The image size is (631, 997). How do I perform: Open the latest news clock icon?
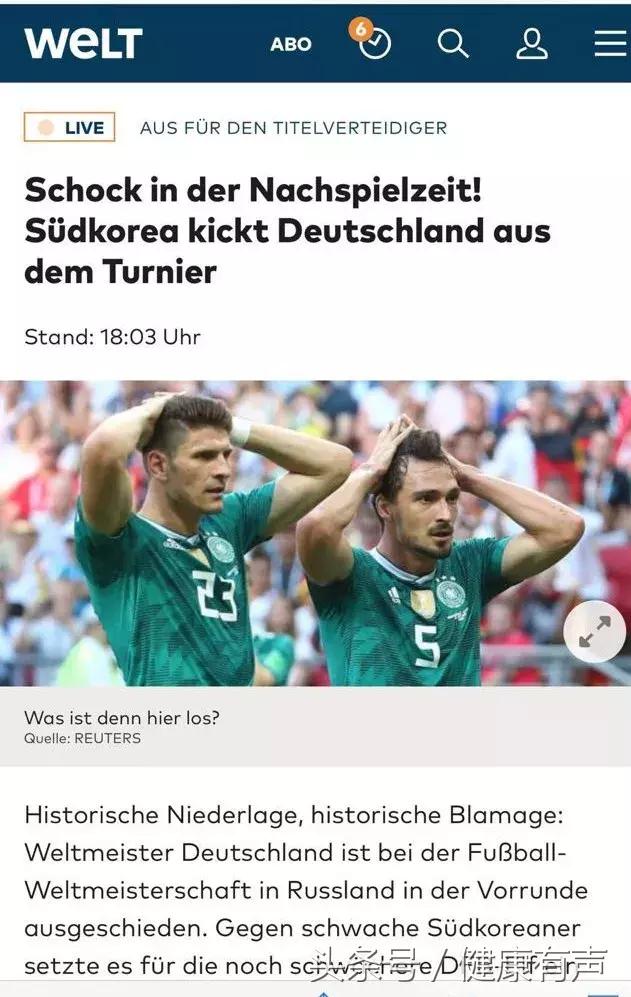pyautogui.click(x=374, y=43)
